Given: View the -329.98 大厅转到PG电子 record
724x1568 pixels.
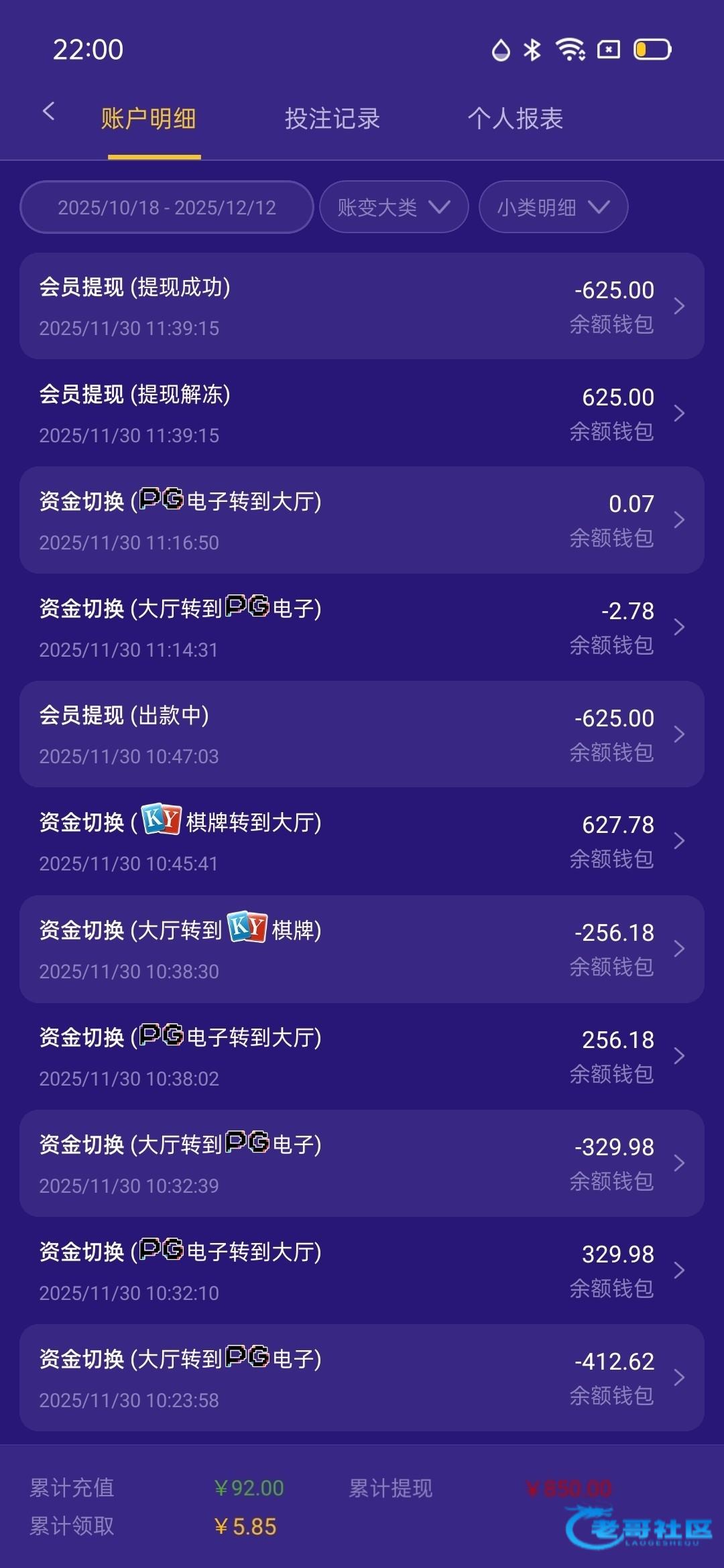Looking at the screenshot, I should [x=362, y=1163].
